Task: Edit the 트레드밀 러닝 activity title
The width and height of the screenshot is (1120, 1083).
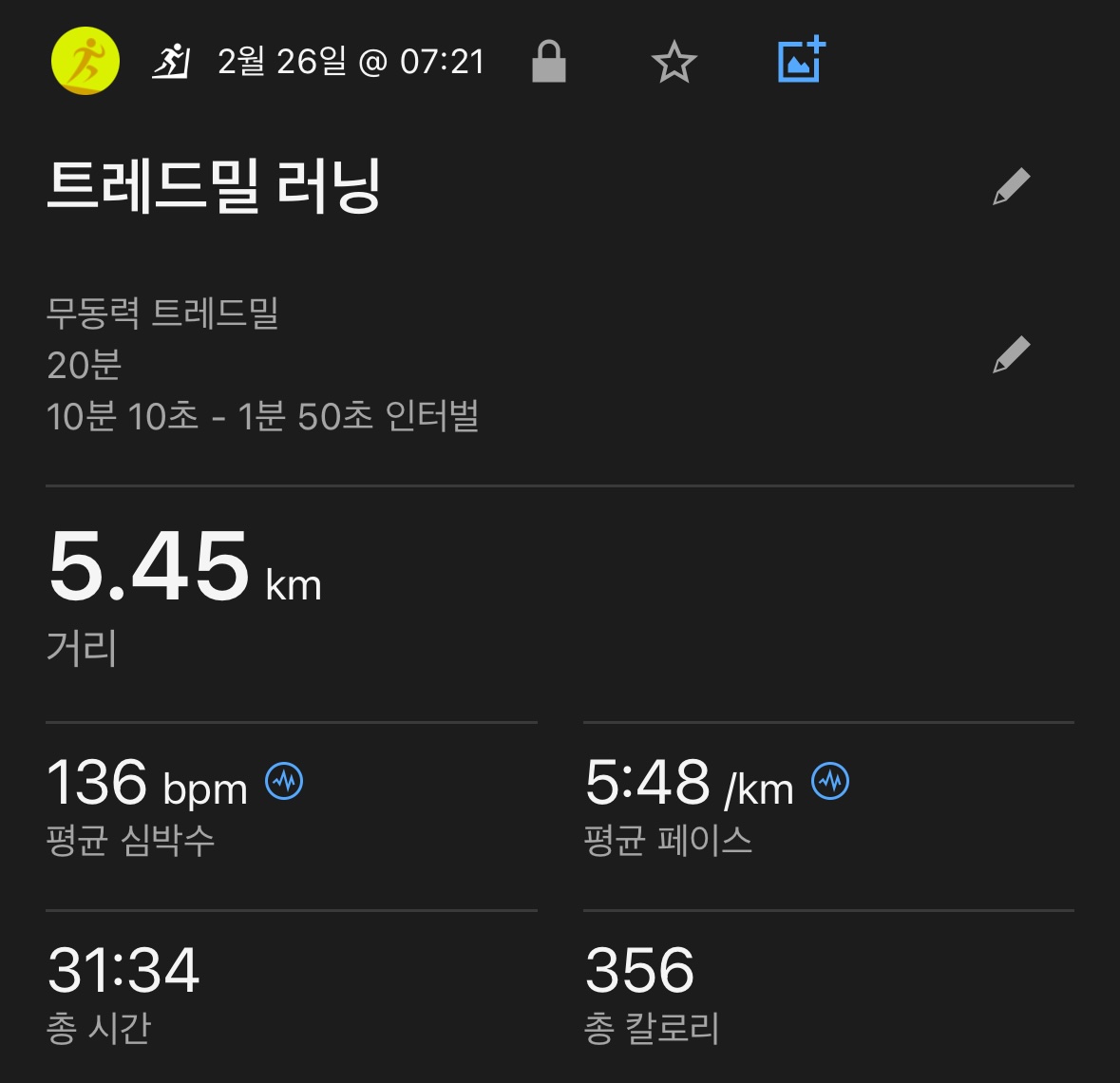Action: [x=1011, y=186]
